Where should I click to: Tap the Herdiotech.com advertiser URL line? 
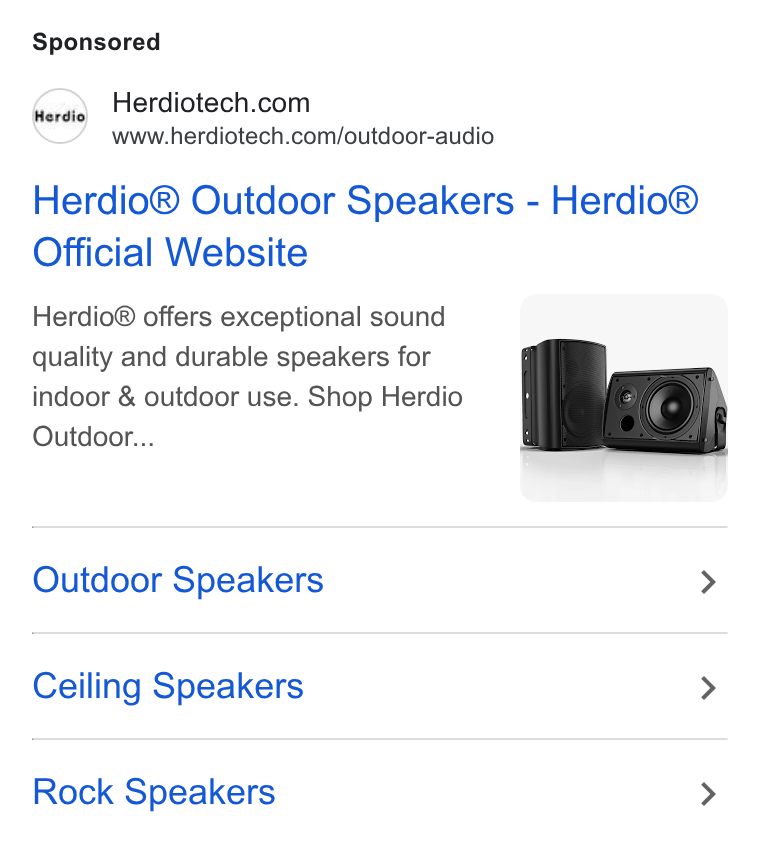click(302, 136)
